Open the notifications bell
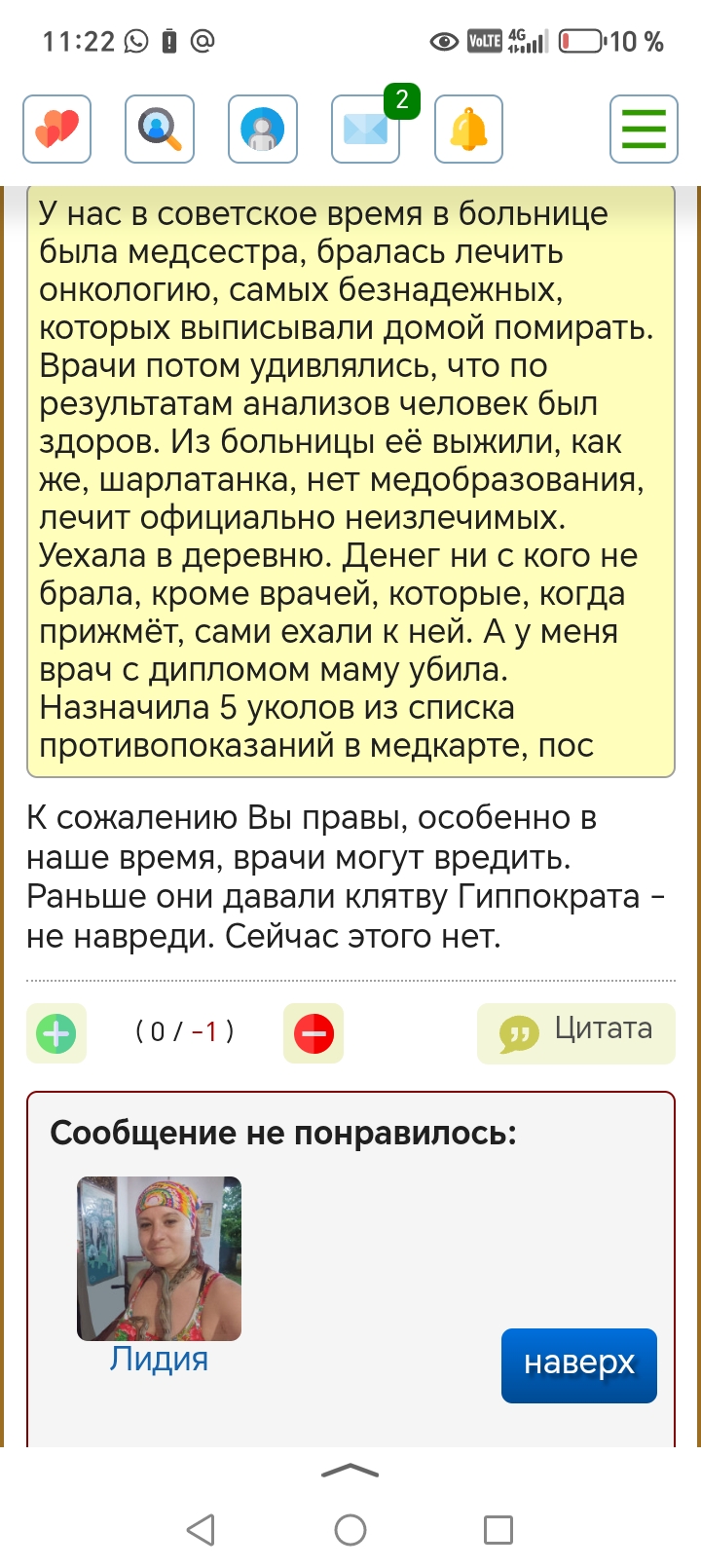The height and width of the screenshot is (1568, 701). pos(468,129)
